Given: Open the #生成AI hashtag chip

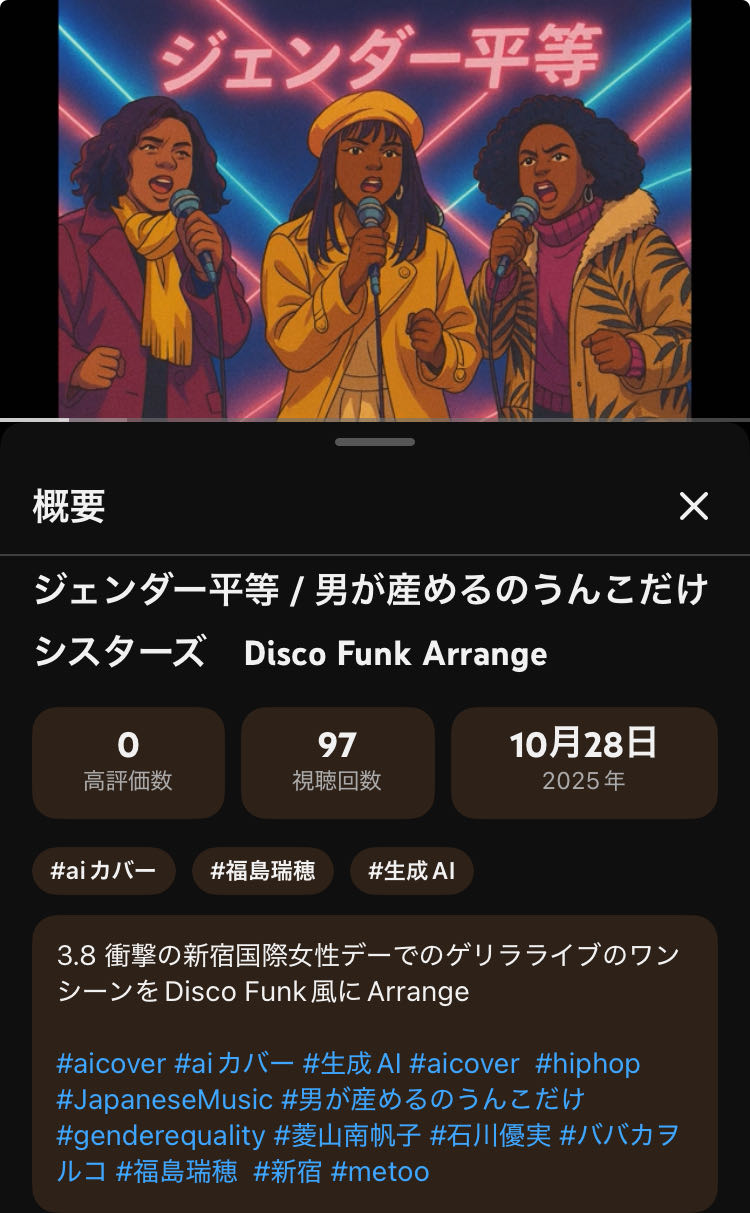Looking at the screenshot, I should (411, 871).
